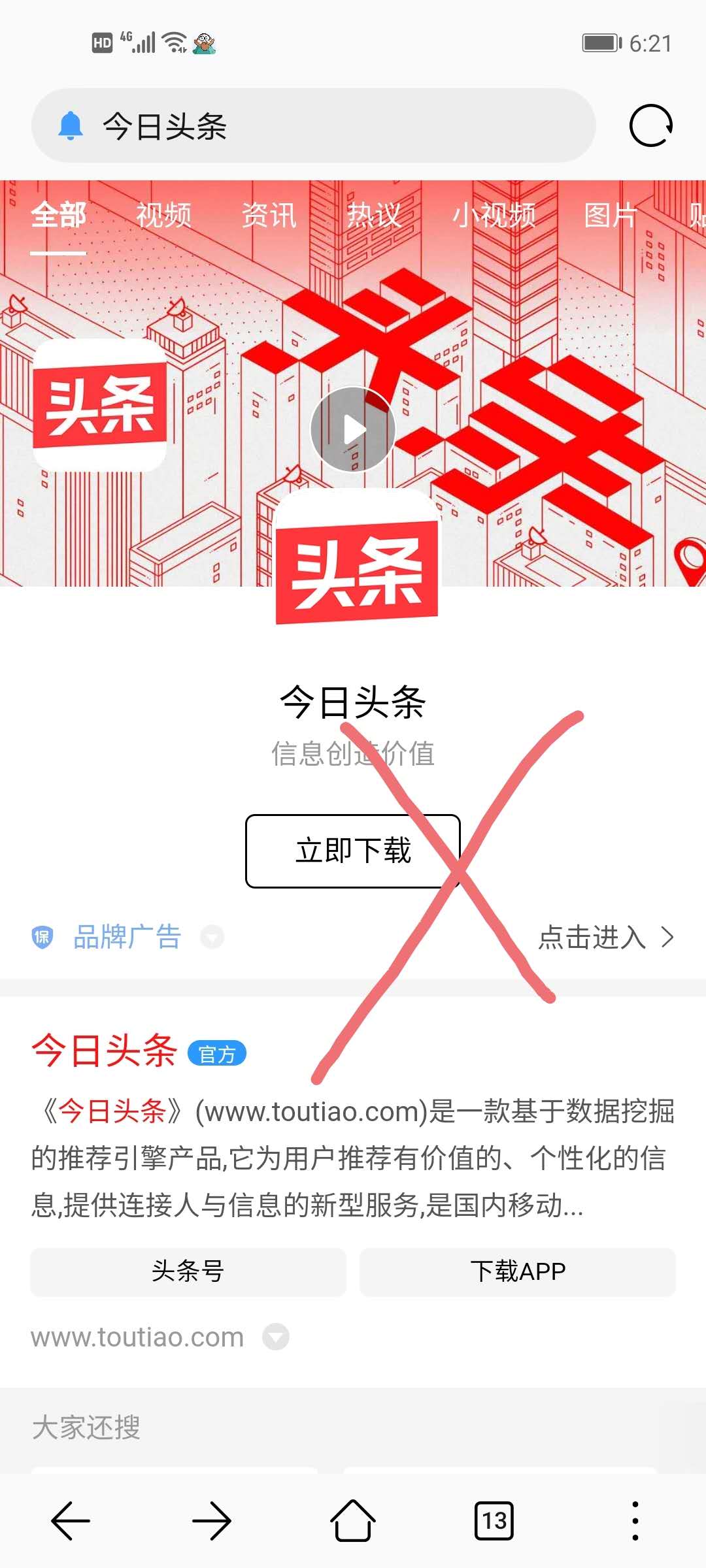Play the 头条 promotional video
The width and height of the screenshot is (706, 1568).
[352, 429]
